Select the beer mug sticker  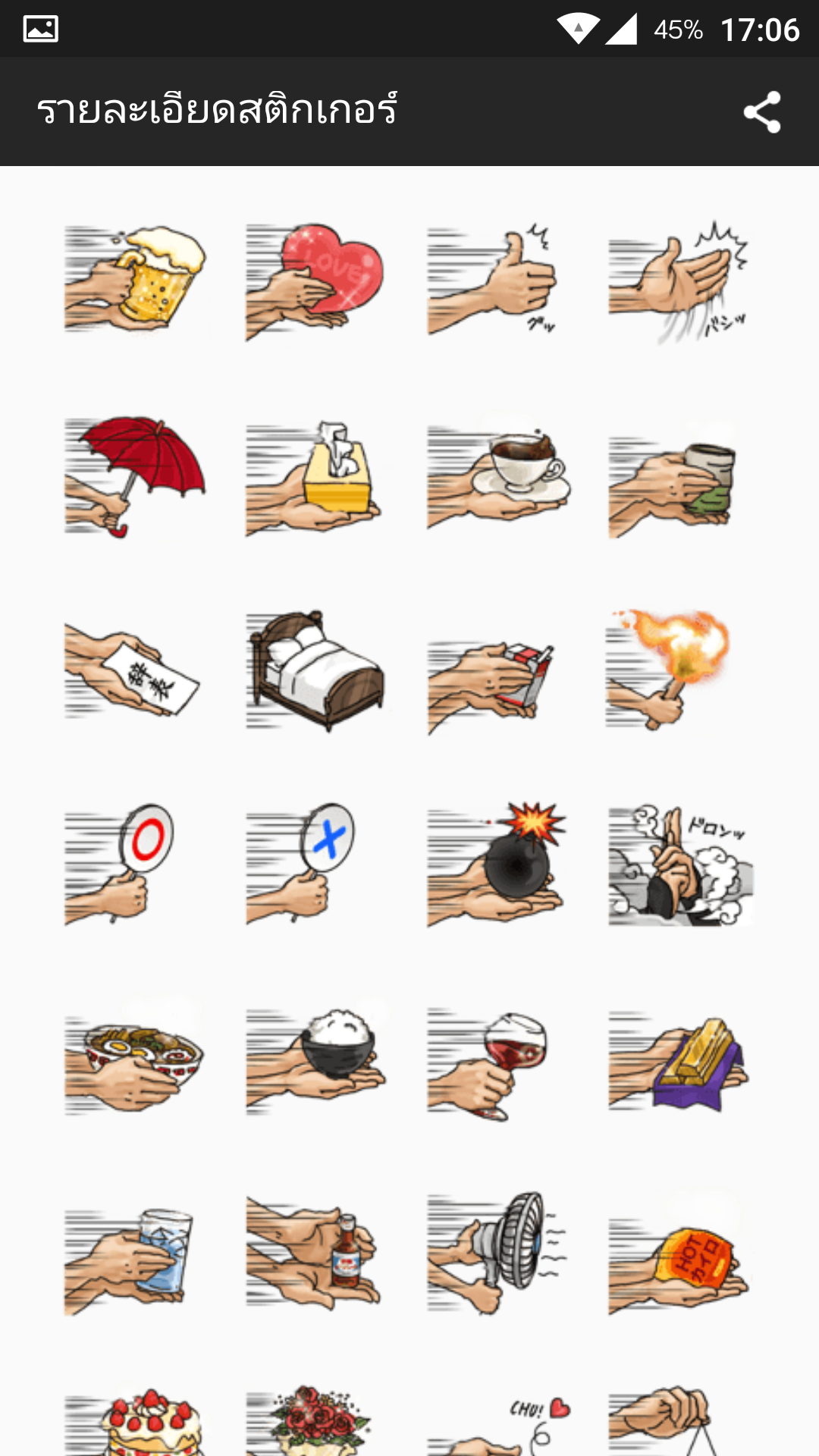point(135,279)
